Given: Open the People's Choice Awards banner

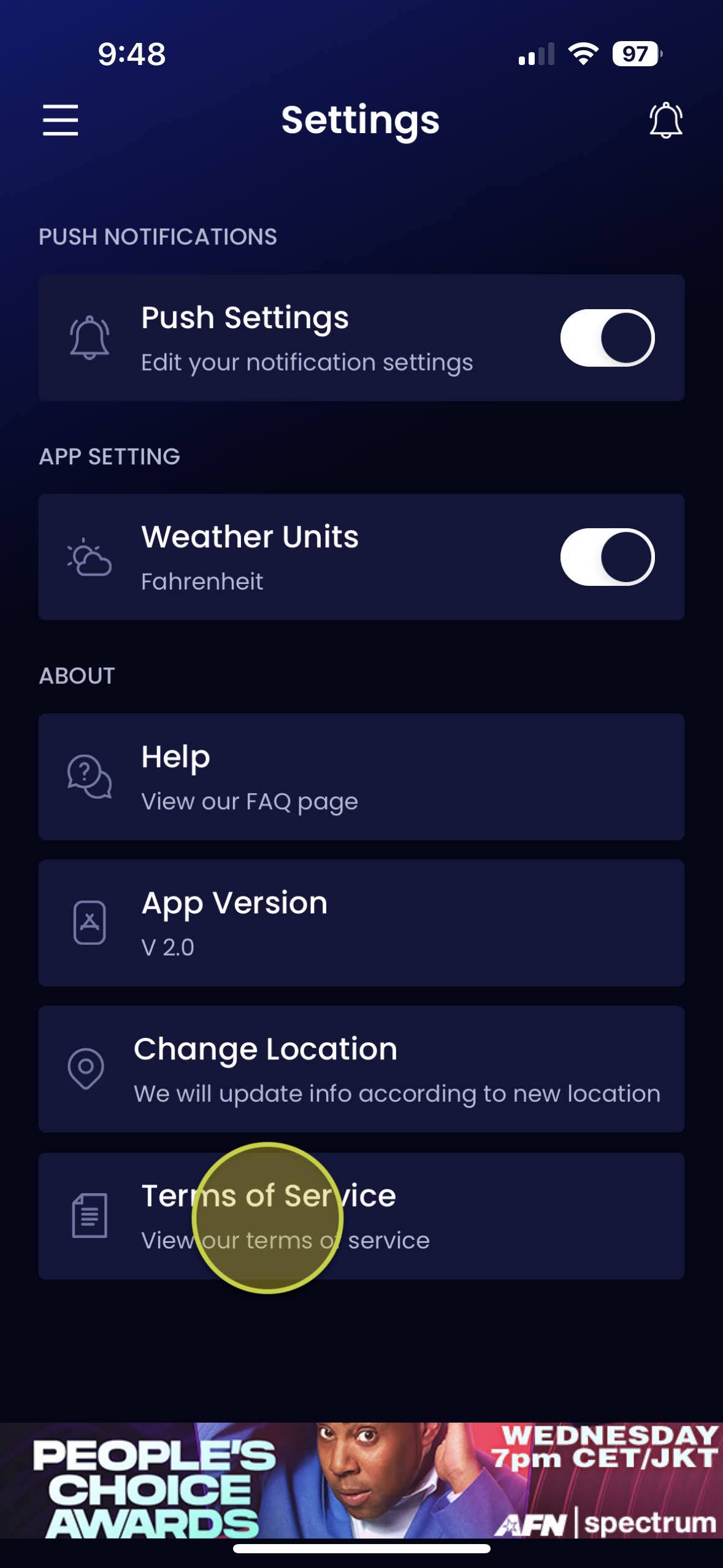Looking at the screenshot, I should (361, 1480).
